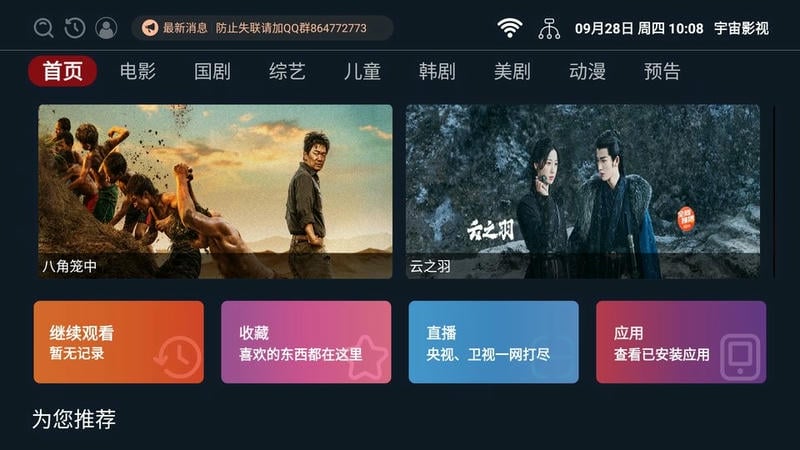
Task: Select the 首页 tab
Action: (62, 71)
